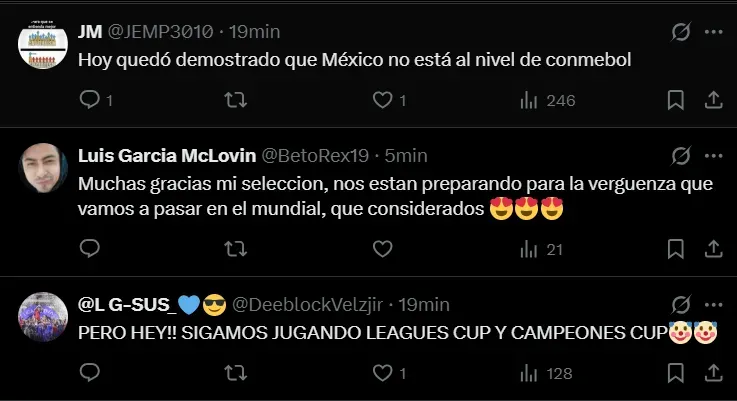
Task: View the @BetoRex19 profile
Action: pyautogui.click(x=315, y=156)
